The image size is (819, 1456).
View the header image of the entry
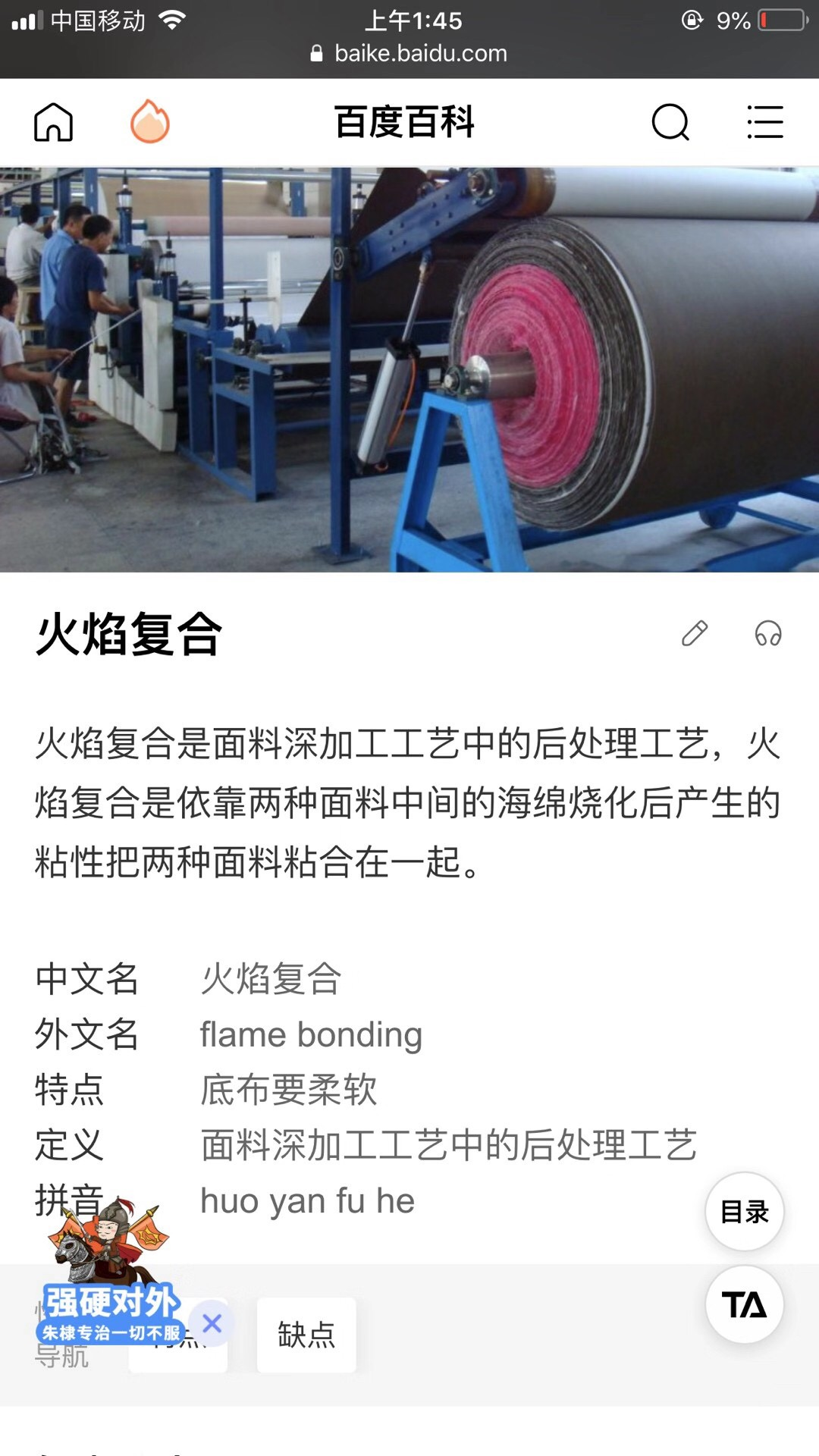[409, 369]
